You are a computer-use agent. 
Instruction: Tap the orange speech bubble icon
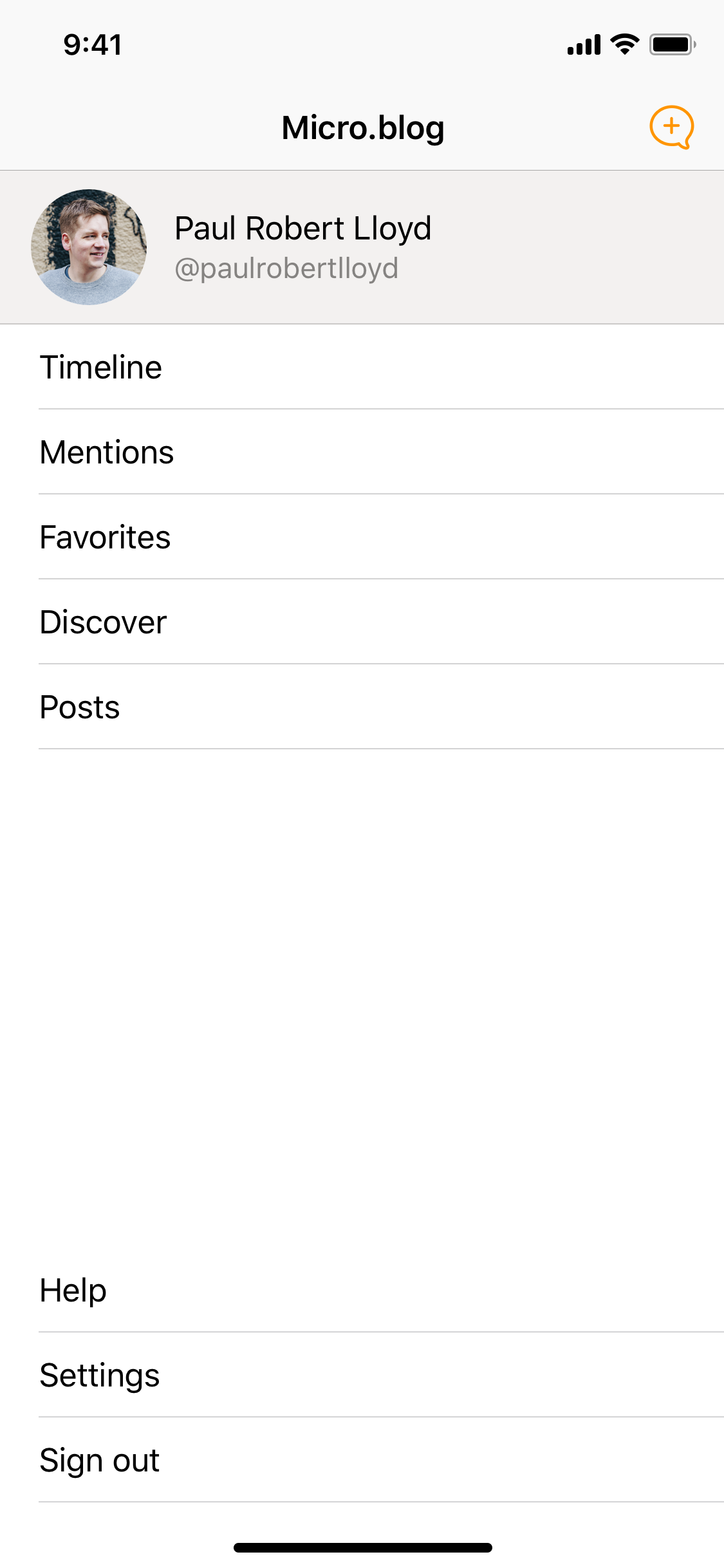pos(672,127)
